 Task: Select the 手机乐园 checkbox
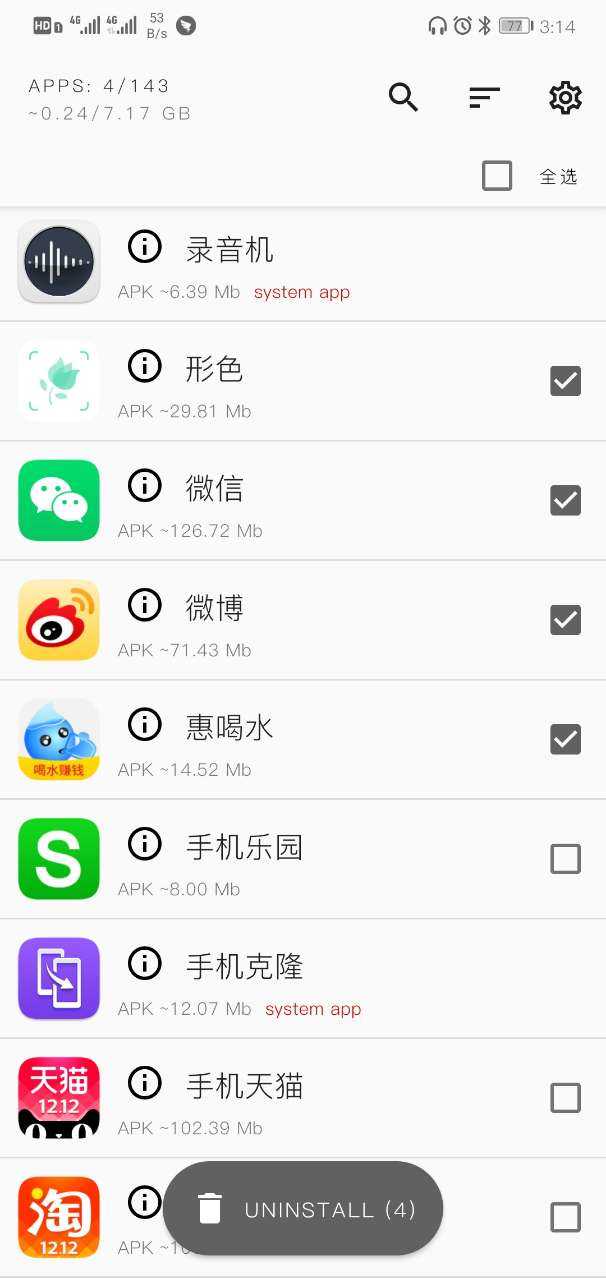[565, 859]
